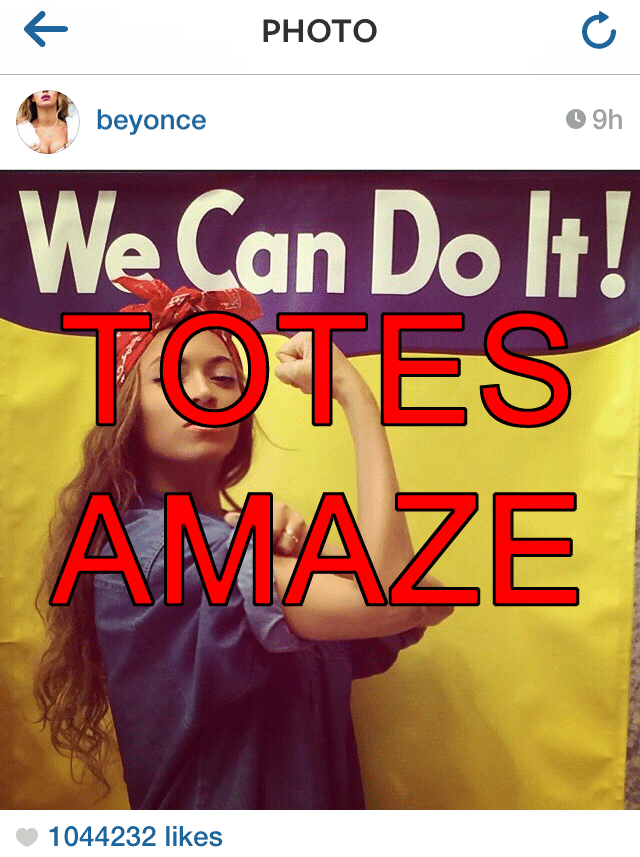Open the We Can Do It photo

click(320, 490)
